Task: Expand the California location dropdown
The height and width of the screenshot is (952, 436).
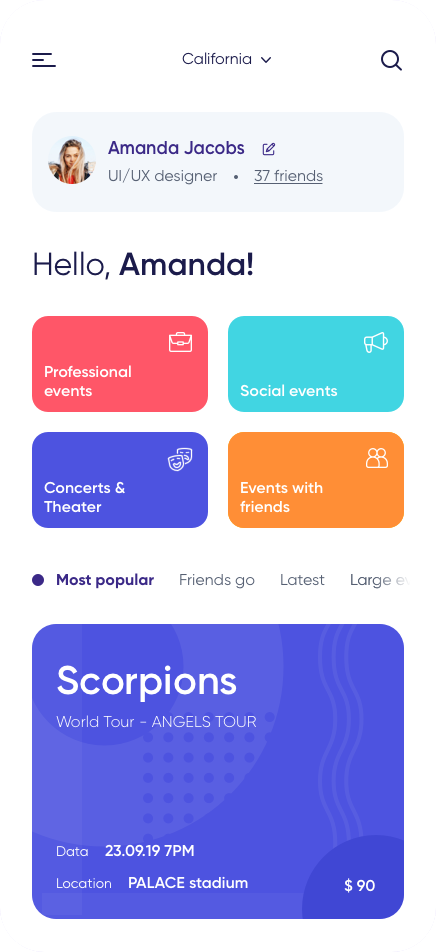Action: [x=227, y=59]
